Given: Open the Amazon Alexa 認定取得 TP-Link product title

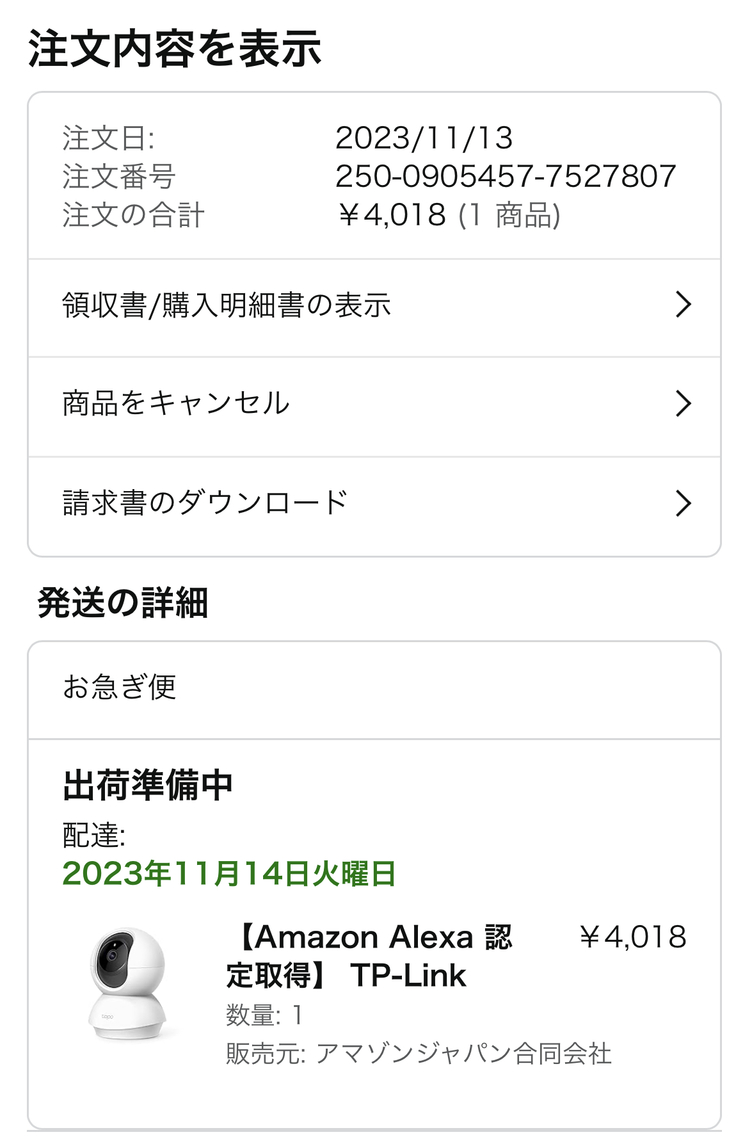Looking at the screenshot, I should [370, 956].
